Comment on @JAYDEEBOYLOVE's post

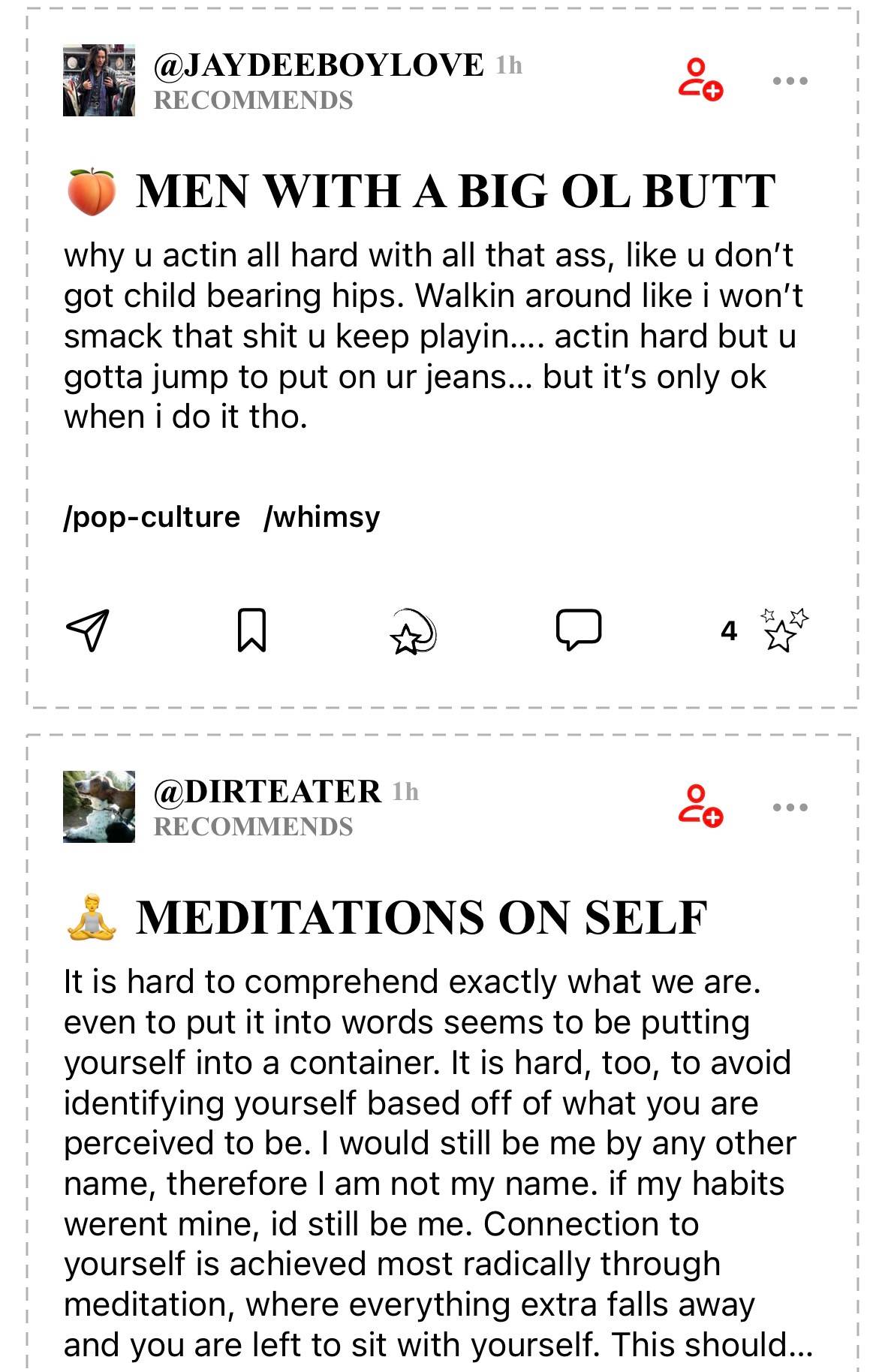(578, 629)
